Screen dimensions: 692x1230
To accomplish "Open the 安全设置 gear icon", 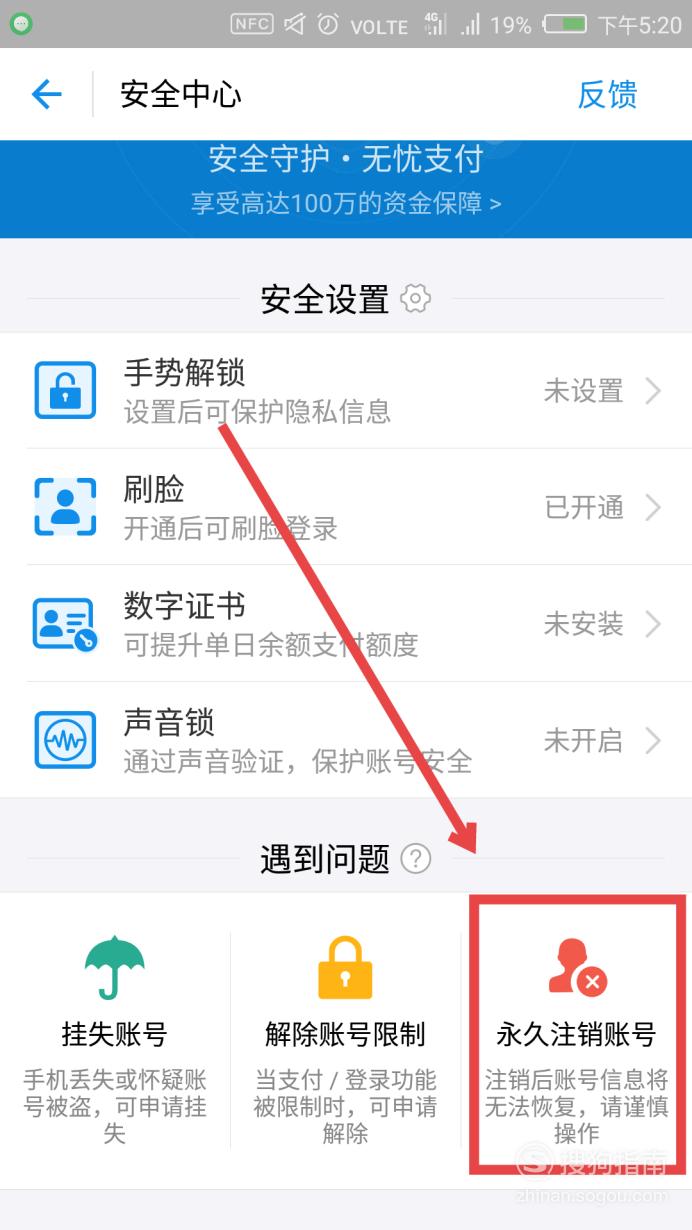I will point(415,298).
